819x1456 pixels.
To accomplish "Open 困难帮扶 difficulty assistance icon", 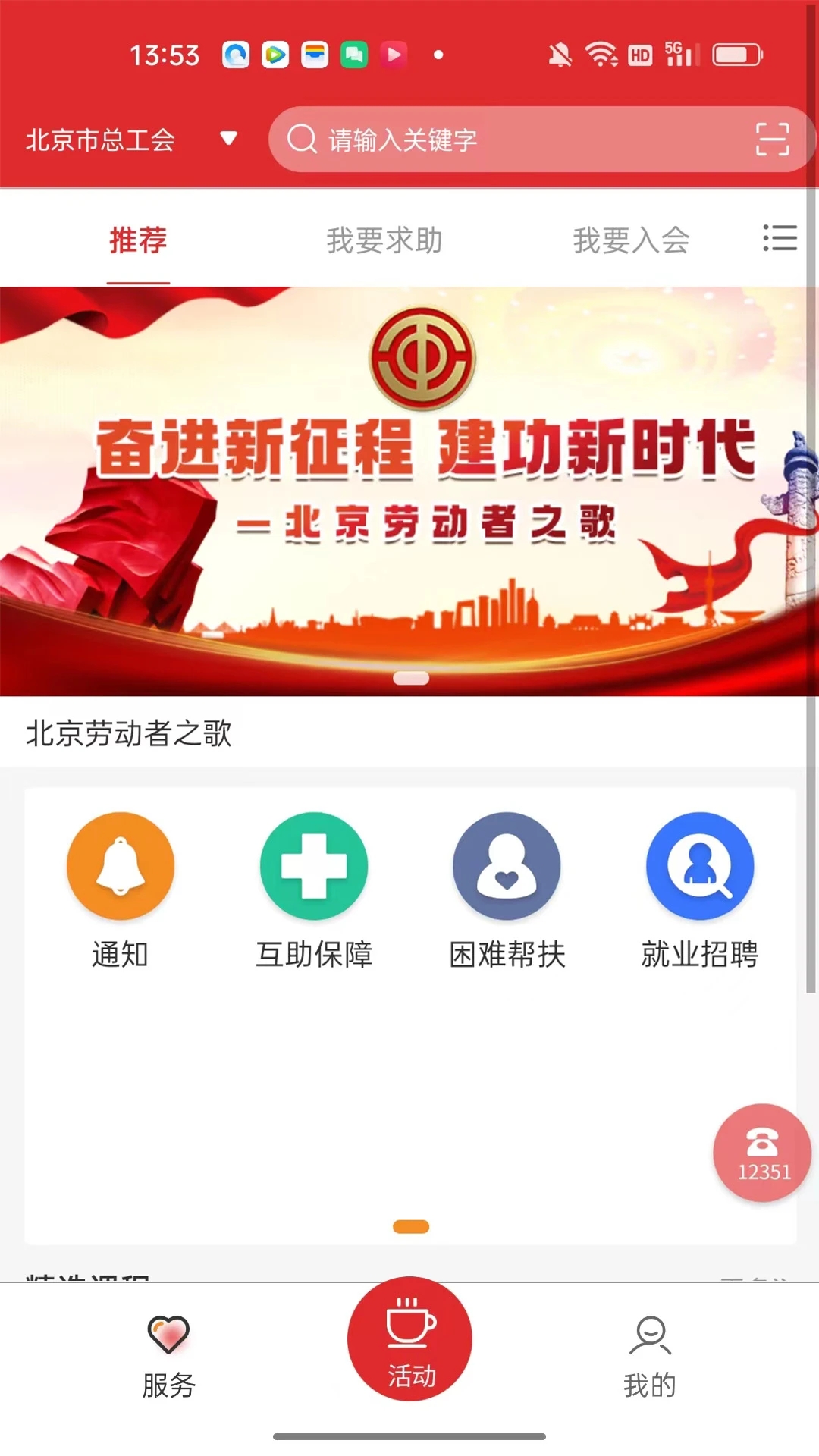I will [507, 866].
